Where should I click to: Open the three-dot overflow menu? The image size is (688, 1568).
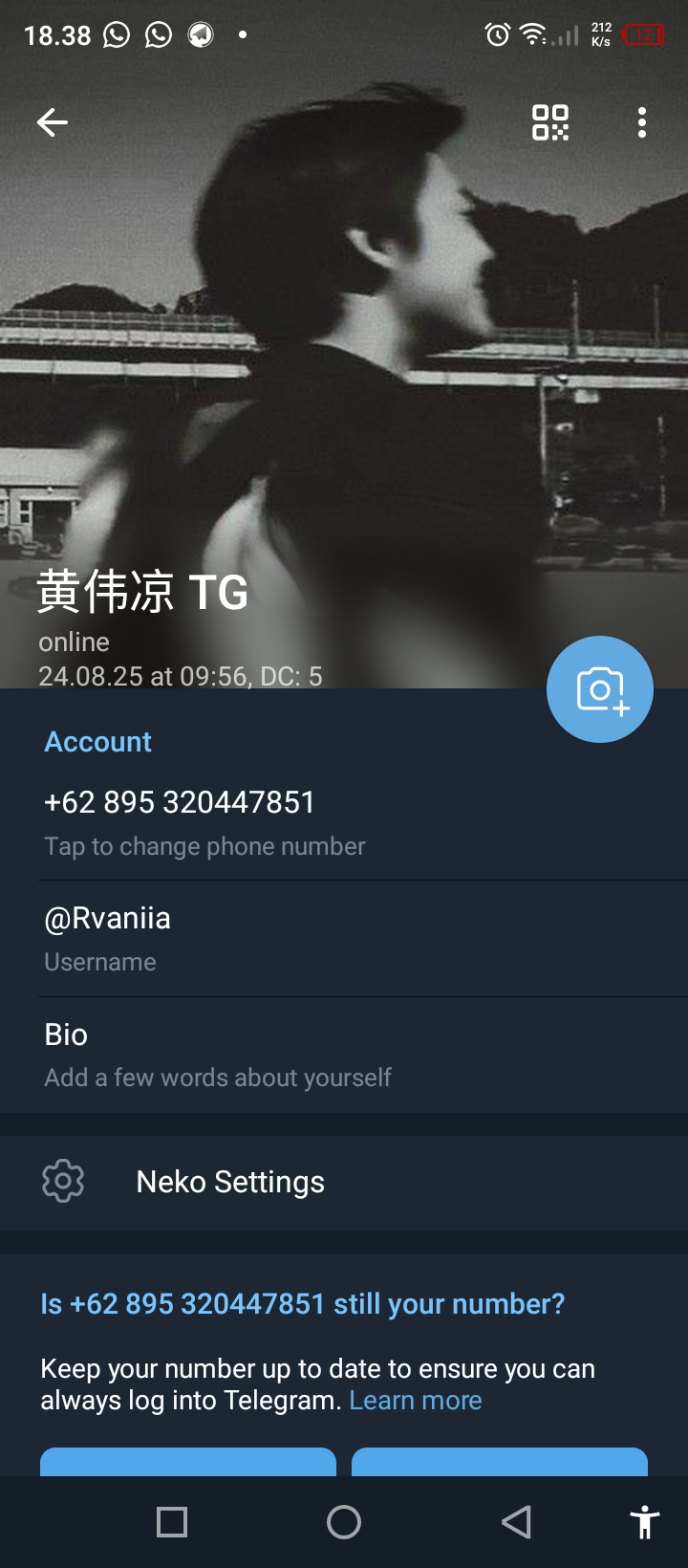pos(642,122)
